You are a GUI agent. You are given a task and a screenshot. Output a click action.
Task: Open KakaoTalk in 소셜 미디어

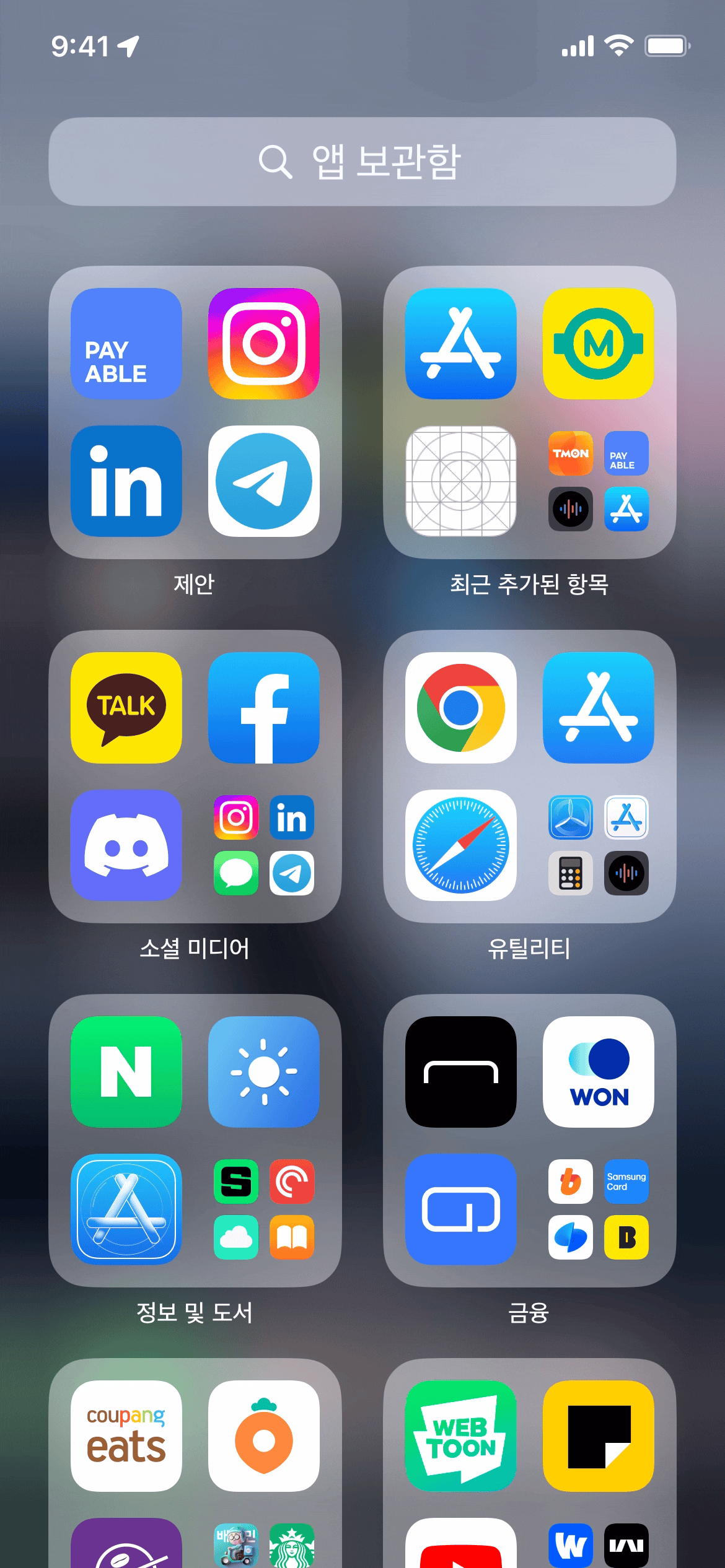[126, 708]
